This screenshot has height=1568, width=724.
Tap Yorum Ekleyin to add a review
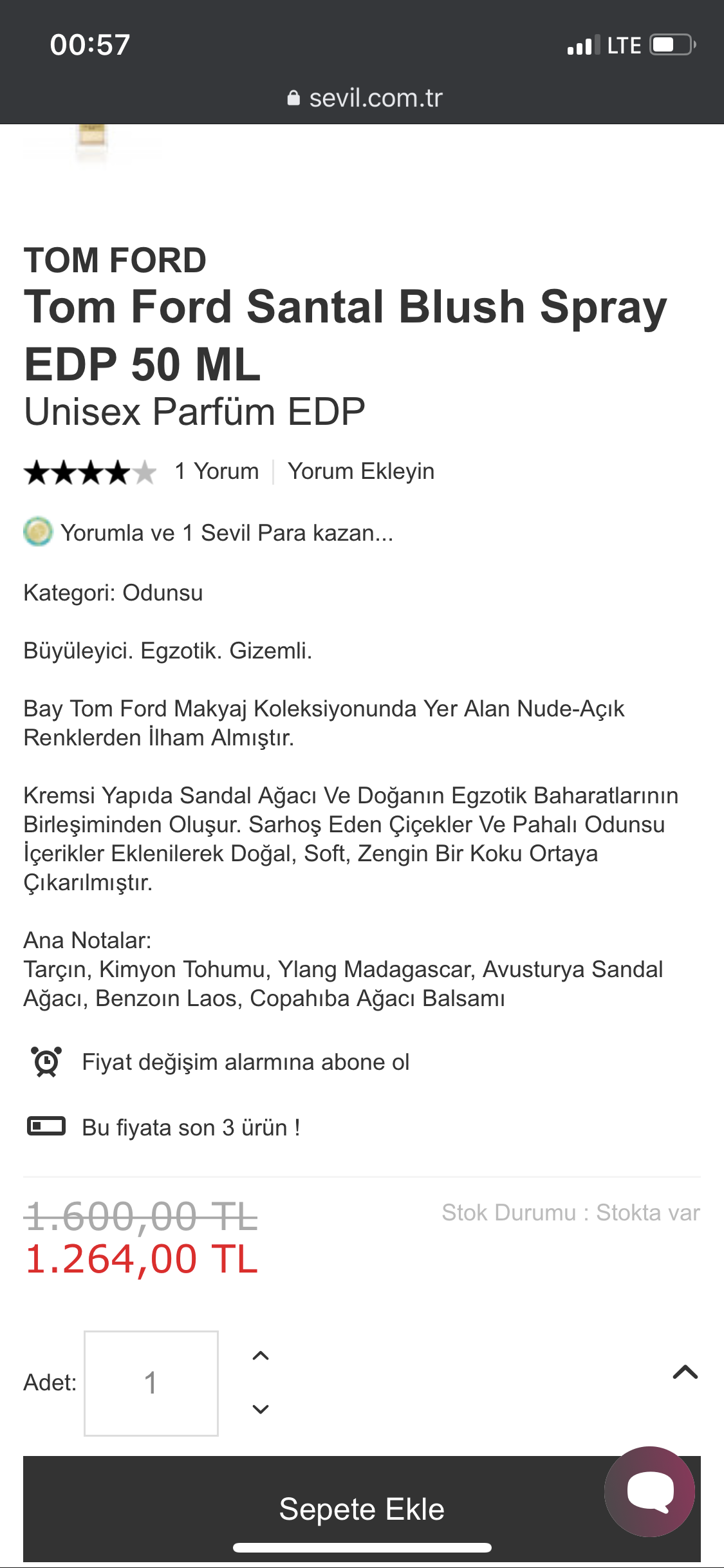pyautogui.click(x=361, y=471)
